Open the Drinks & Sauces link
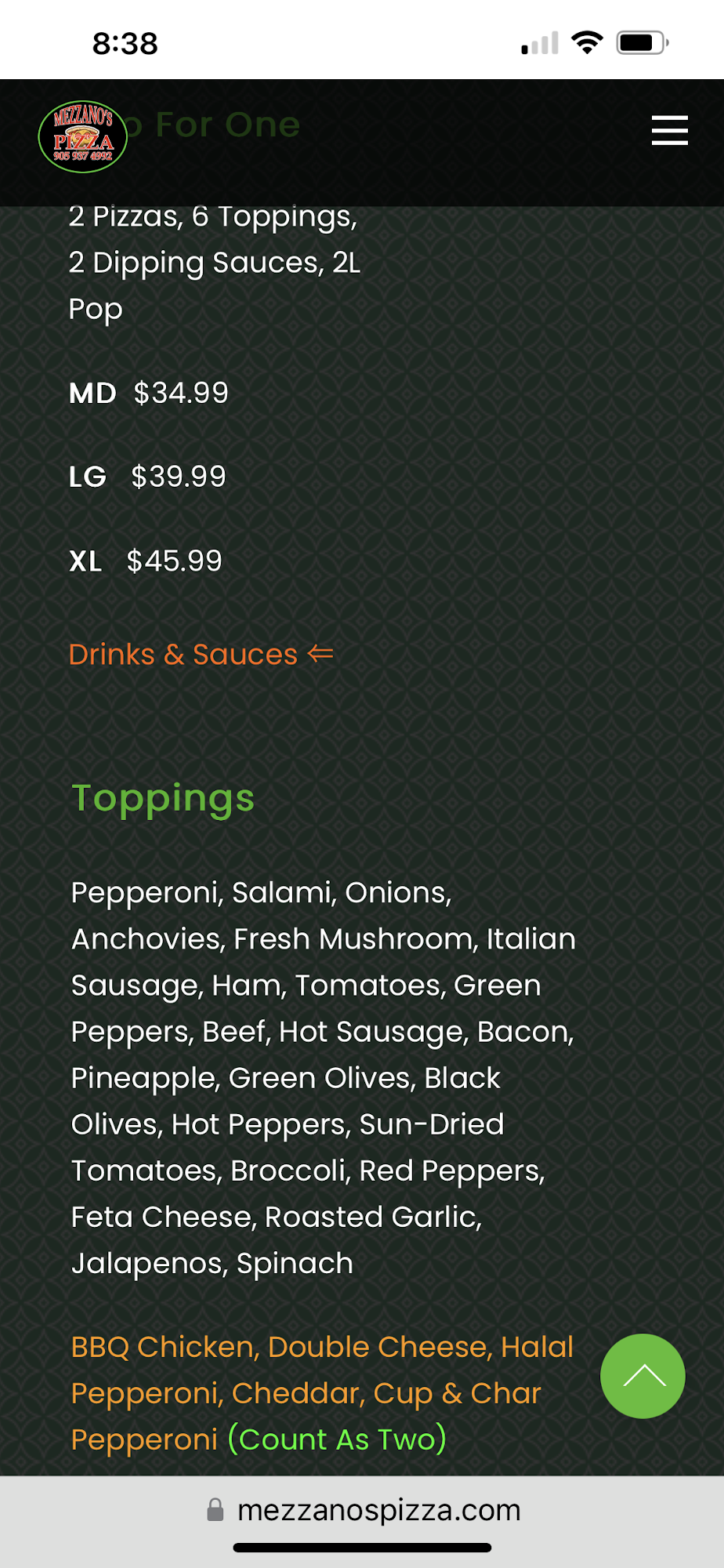Viewport: 724px width, 1568px height. pyautogui.click(x=201, y=655)
